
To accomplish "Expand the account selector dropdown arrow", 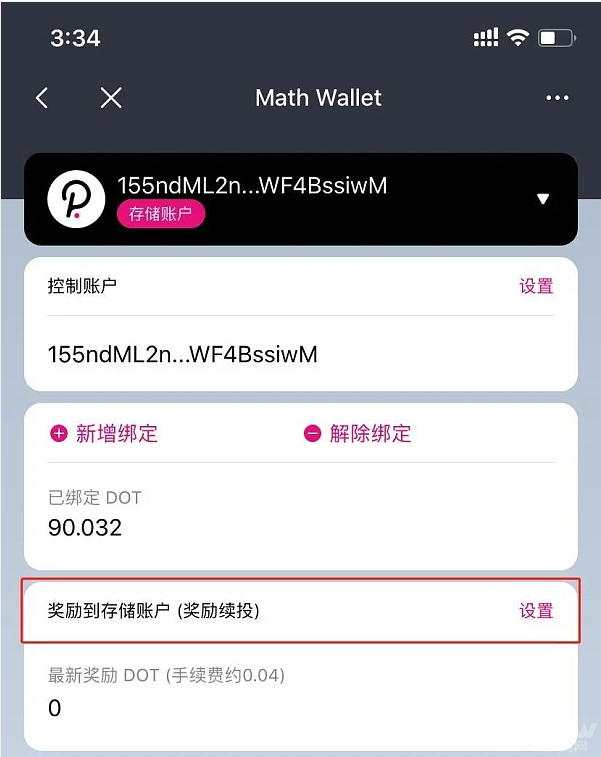I will (x=543, y=199).
